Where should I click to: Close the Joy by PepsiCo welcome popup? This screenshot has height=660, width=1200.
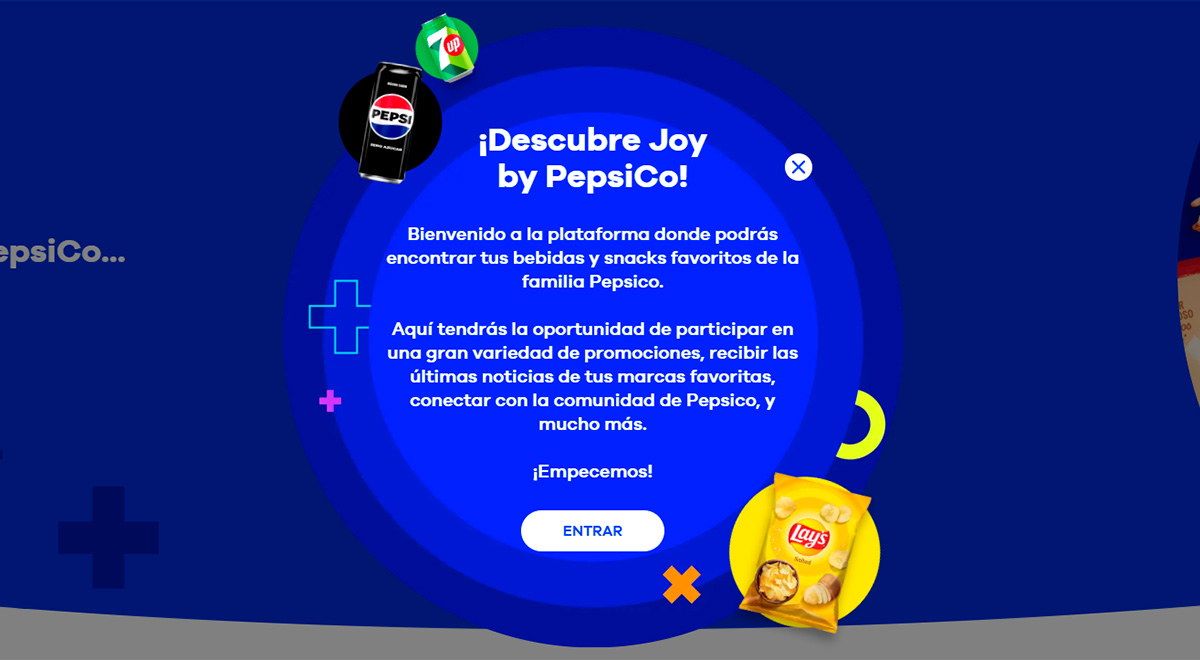[x=798, y=167]
